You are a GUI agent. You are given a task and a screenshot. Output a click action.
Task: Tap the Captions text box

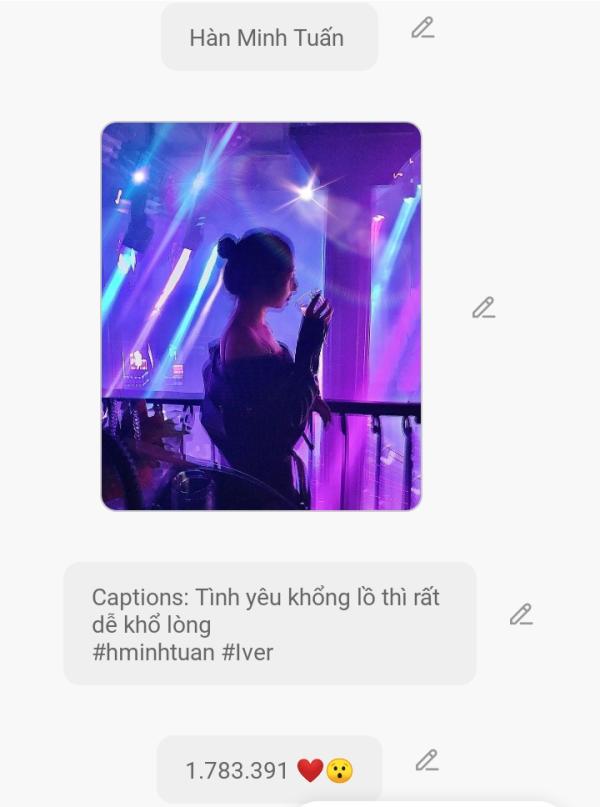269,624
